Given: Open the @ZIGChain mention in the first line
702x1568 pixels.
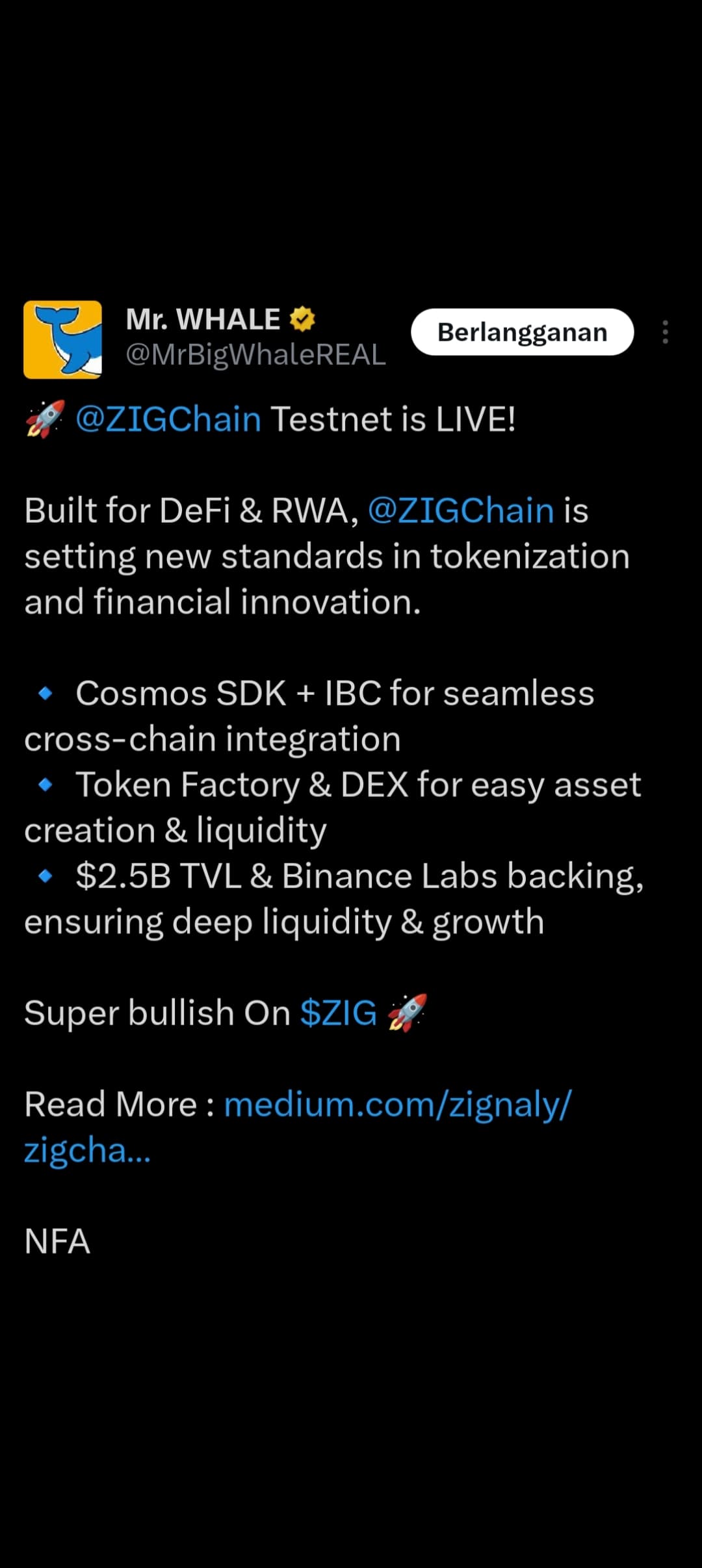Looking at the screenshot, I should 168,419.
